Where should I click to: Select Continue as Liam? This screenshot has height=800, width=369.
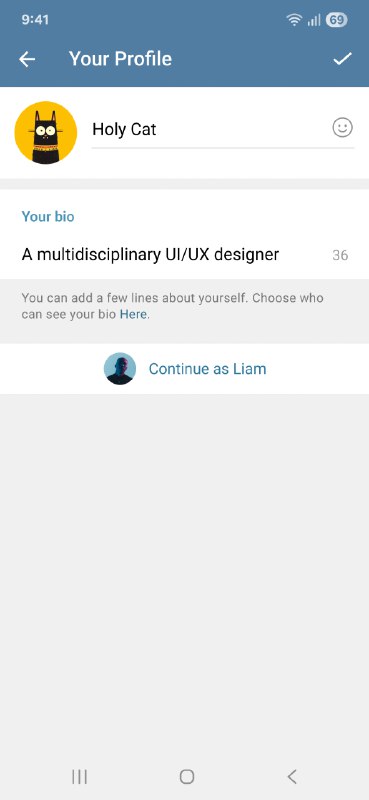point(184,369)
